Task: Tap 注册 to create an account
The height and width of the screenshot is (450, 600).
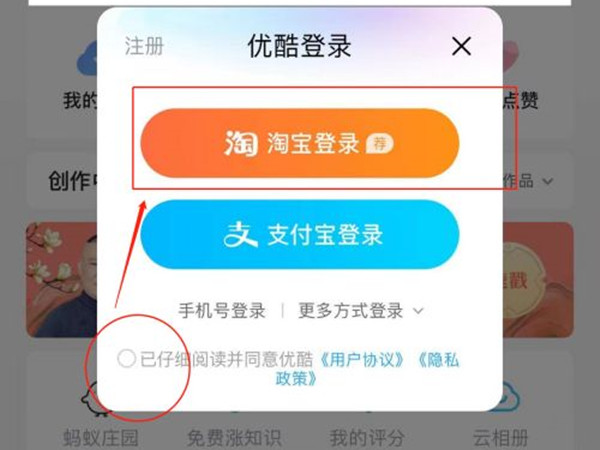Action: coord(143,46)
